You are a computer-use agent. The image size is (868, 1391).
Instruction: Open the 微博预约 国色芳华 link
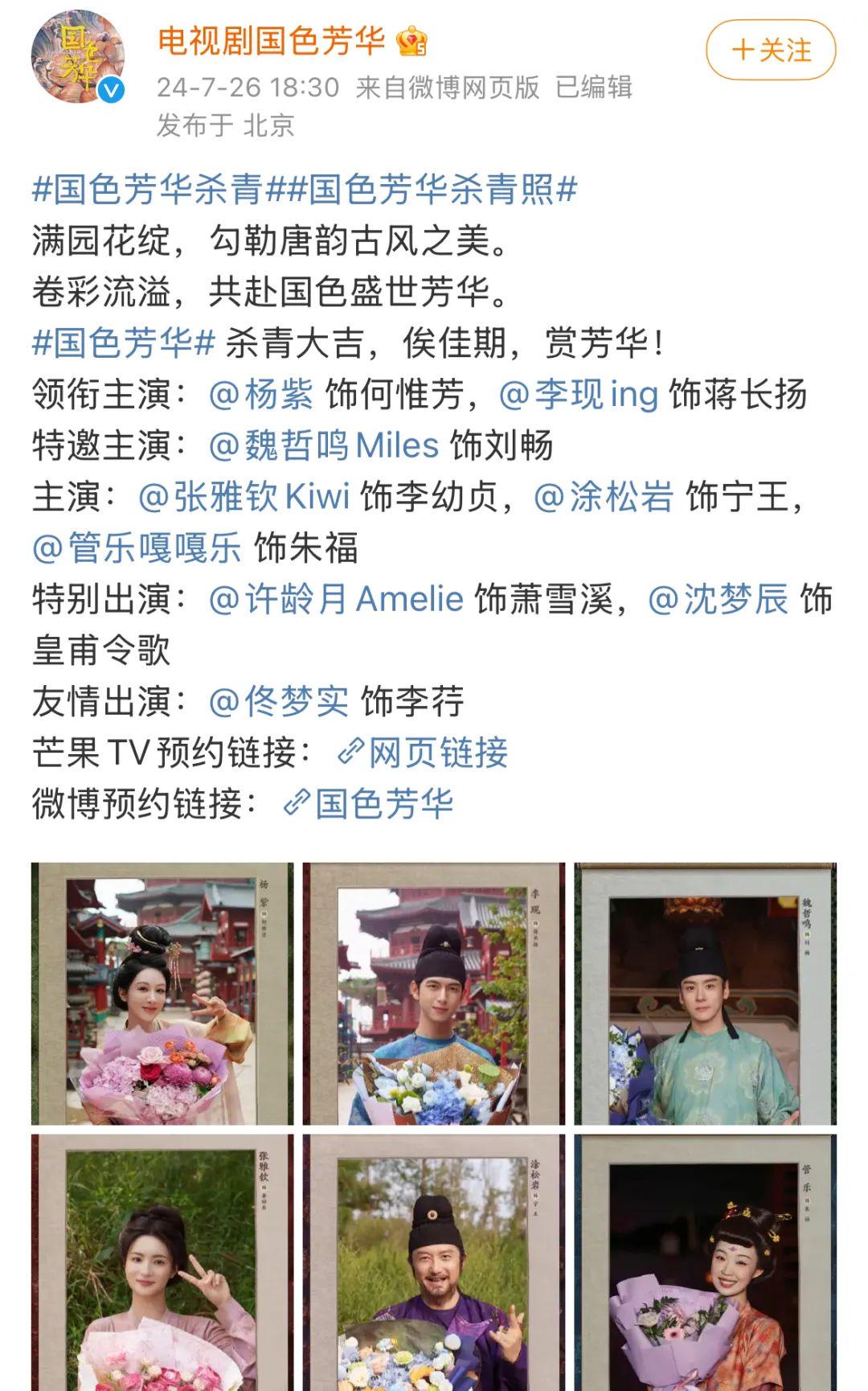pos(369,804)
